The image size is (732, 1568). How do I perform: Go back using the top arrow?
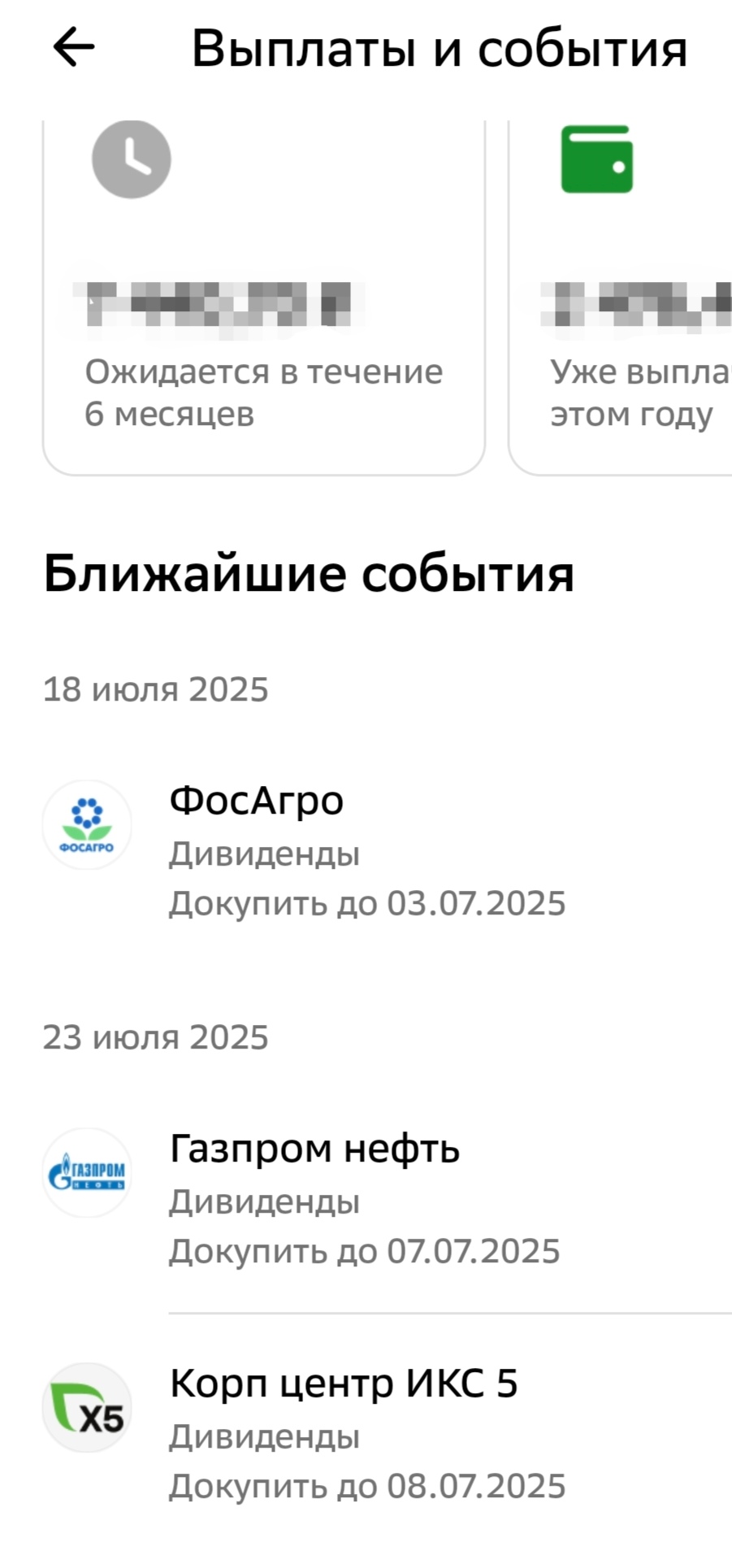point(74,48)
